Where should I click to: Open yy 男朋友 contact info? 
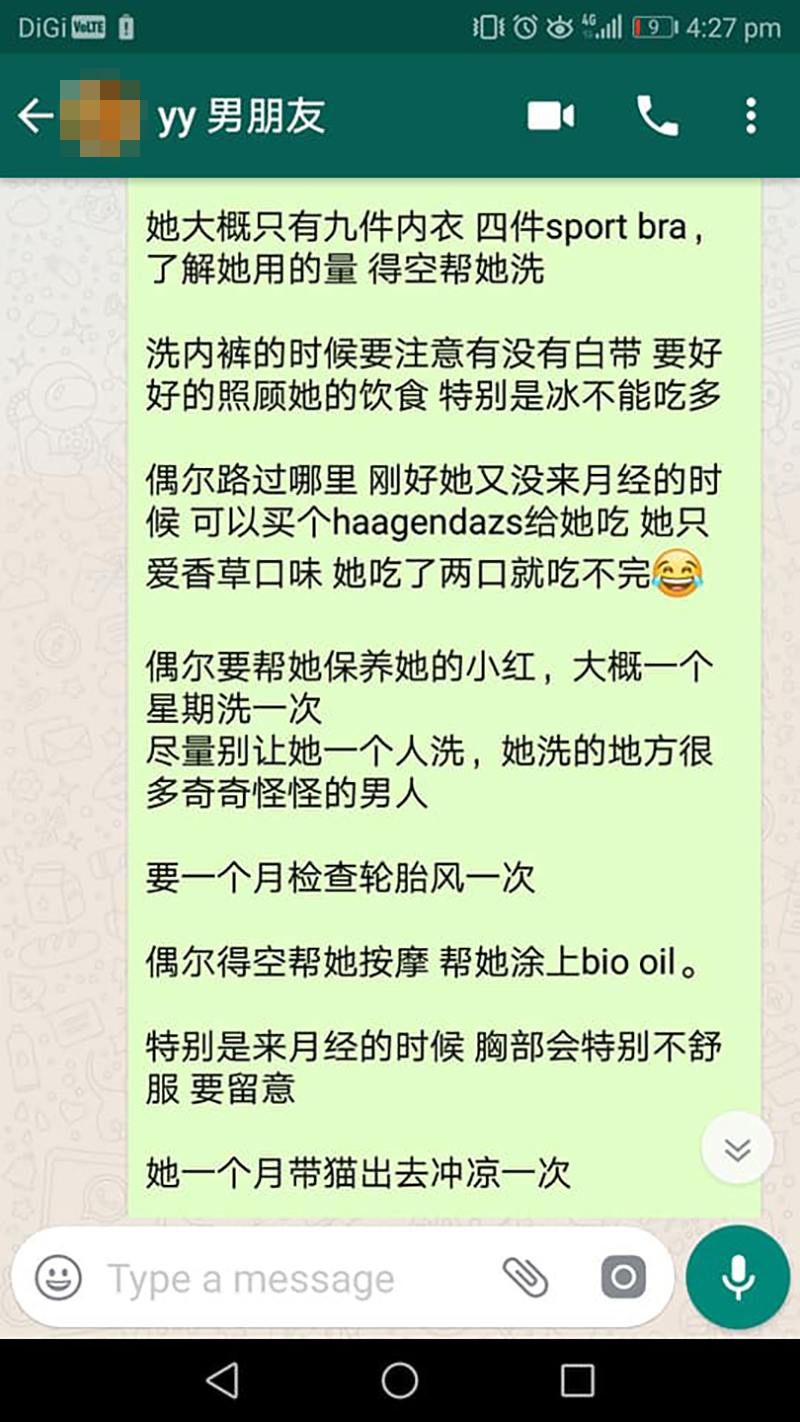click(241, 117)
